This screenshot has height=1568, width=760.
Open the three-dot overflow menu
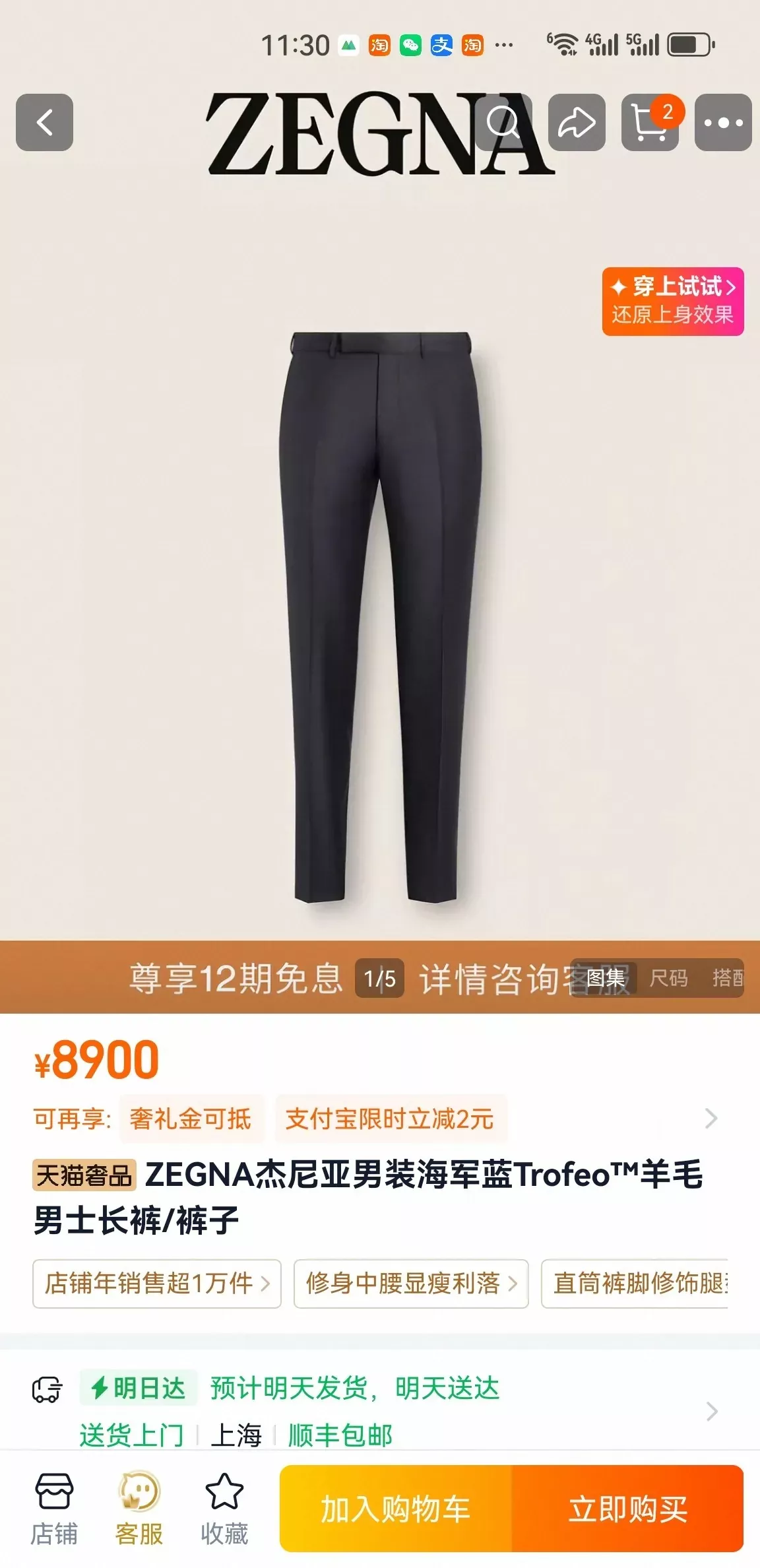click(723, 122)
